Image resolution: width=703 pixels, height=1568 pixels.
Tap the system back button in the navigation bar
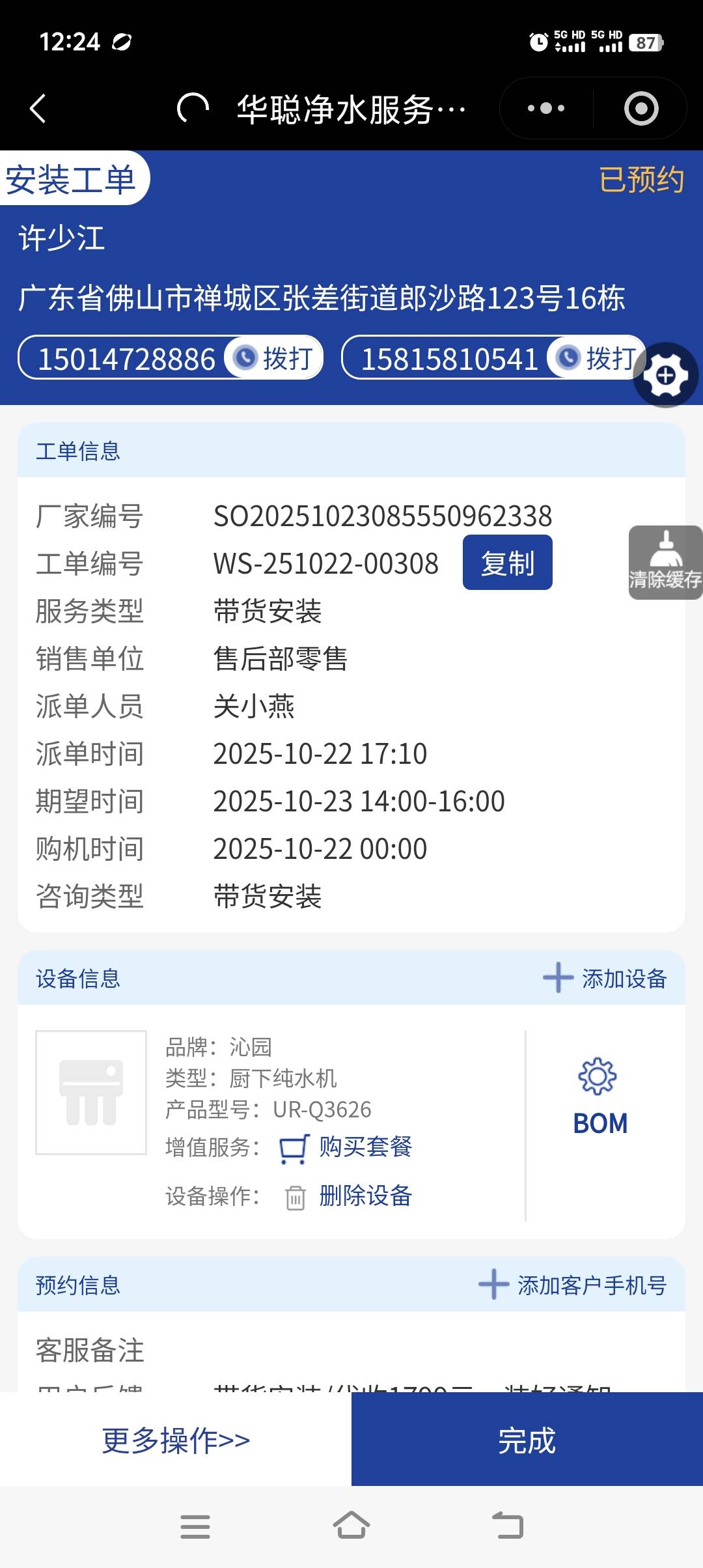pos(508,1526)
